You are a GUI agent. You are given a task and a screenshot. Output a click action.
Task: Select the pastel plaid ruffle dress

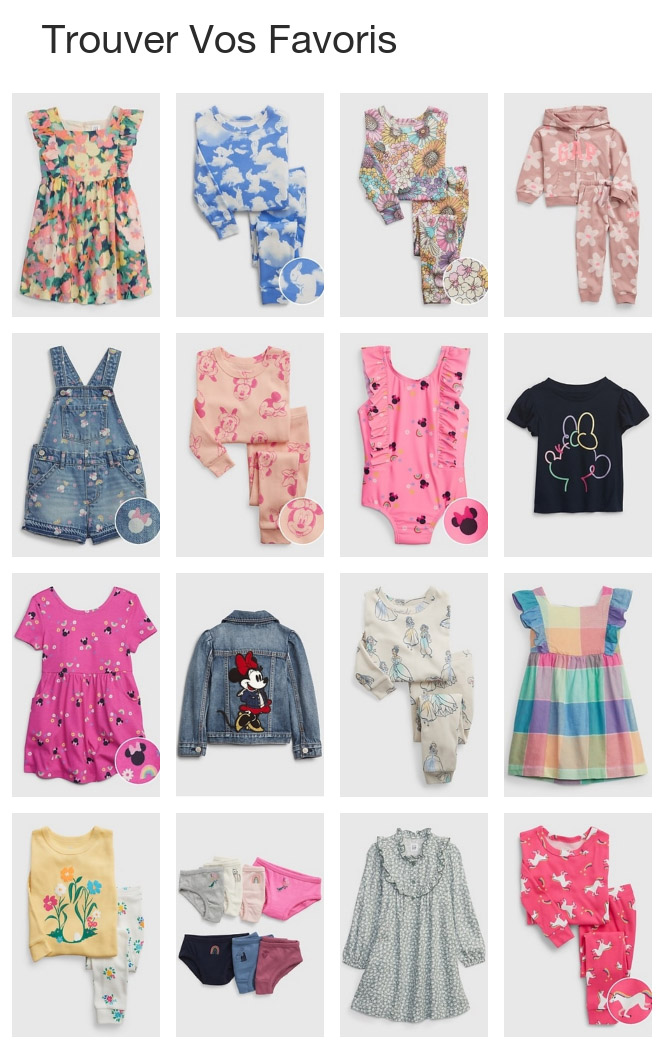(x=578, y=685)
